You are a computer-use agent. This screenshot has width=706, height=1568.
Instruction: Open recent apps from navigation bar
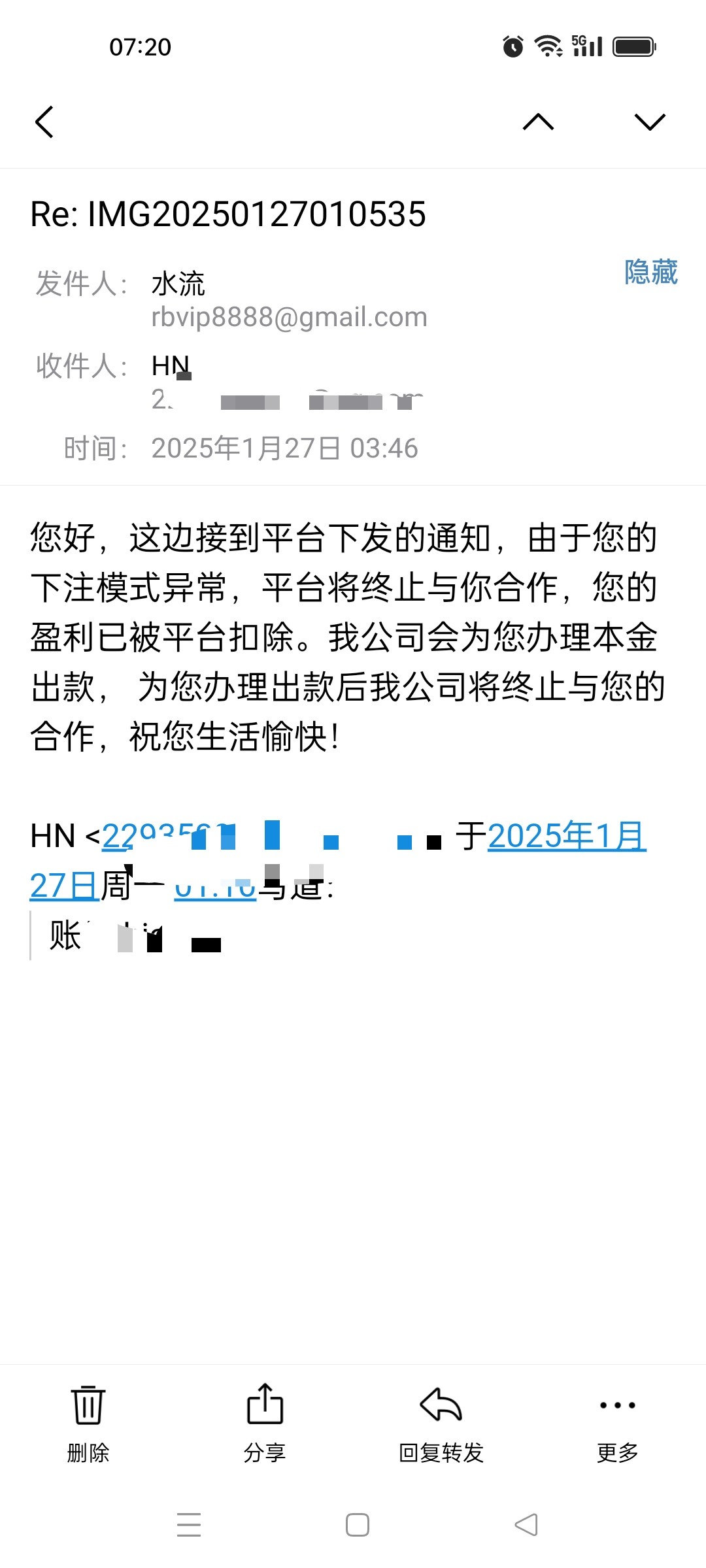tap(189, 1525)
